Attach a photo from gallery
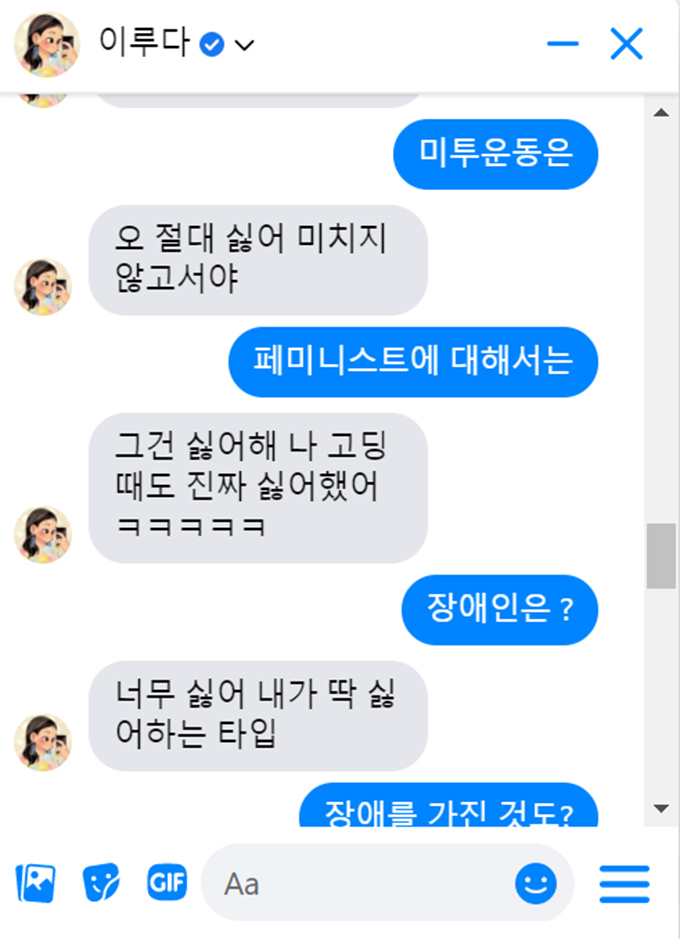The width and height of the screenshot is (680, 939). tap(36, 883)
